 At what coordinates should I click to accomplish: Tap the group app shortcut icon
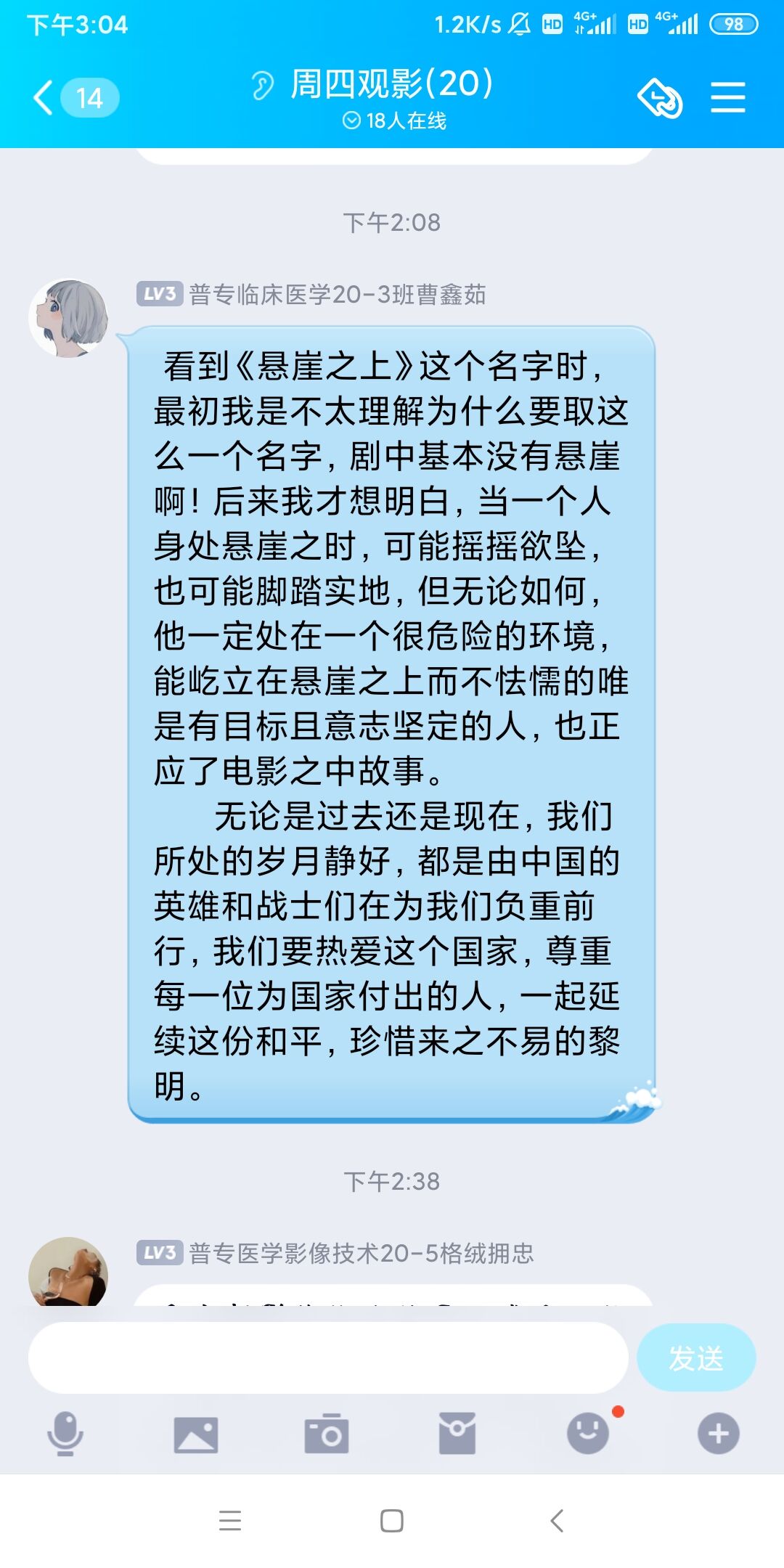click(x=659, y=98)
